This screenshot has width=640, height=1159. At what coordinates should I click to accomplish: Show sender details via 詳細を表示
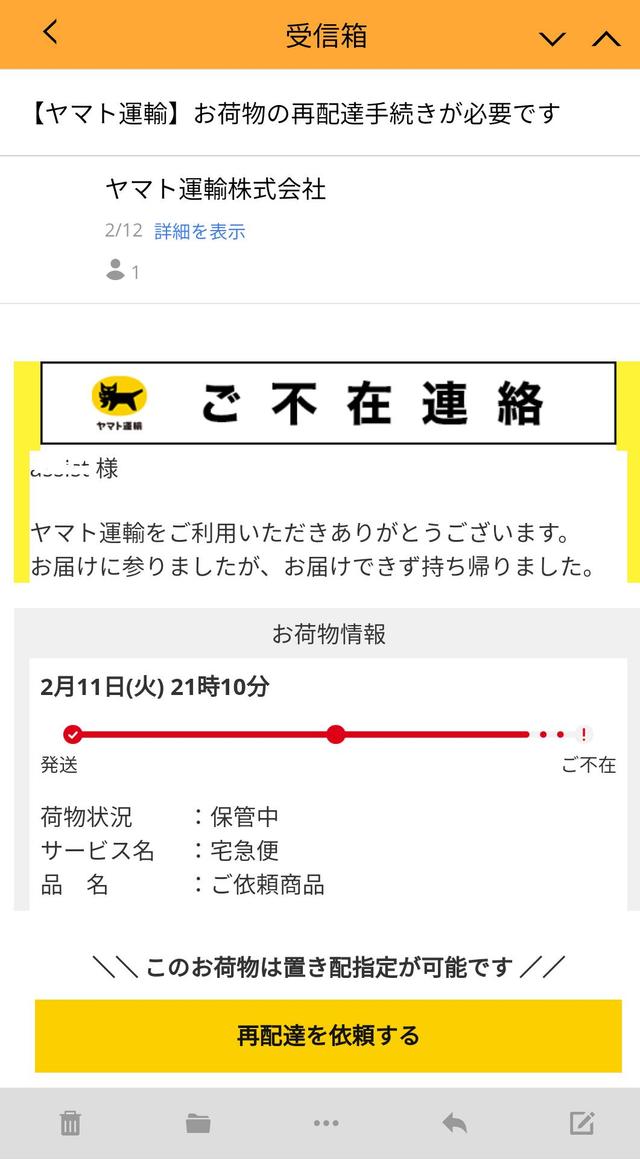[200, 231]
